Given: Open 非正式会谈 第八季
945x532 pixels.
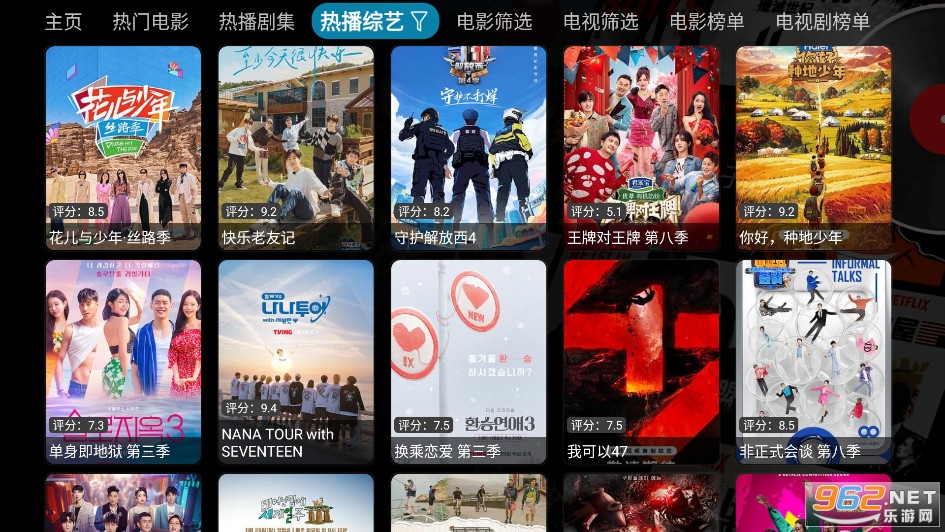Looking at the screenshot, I should 813,362.
